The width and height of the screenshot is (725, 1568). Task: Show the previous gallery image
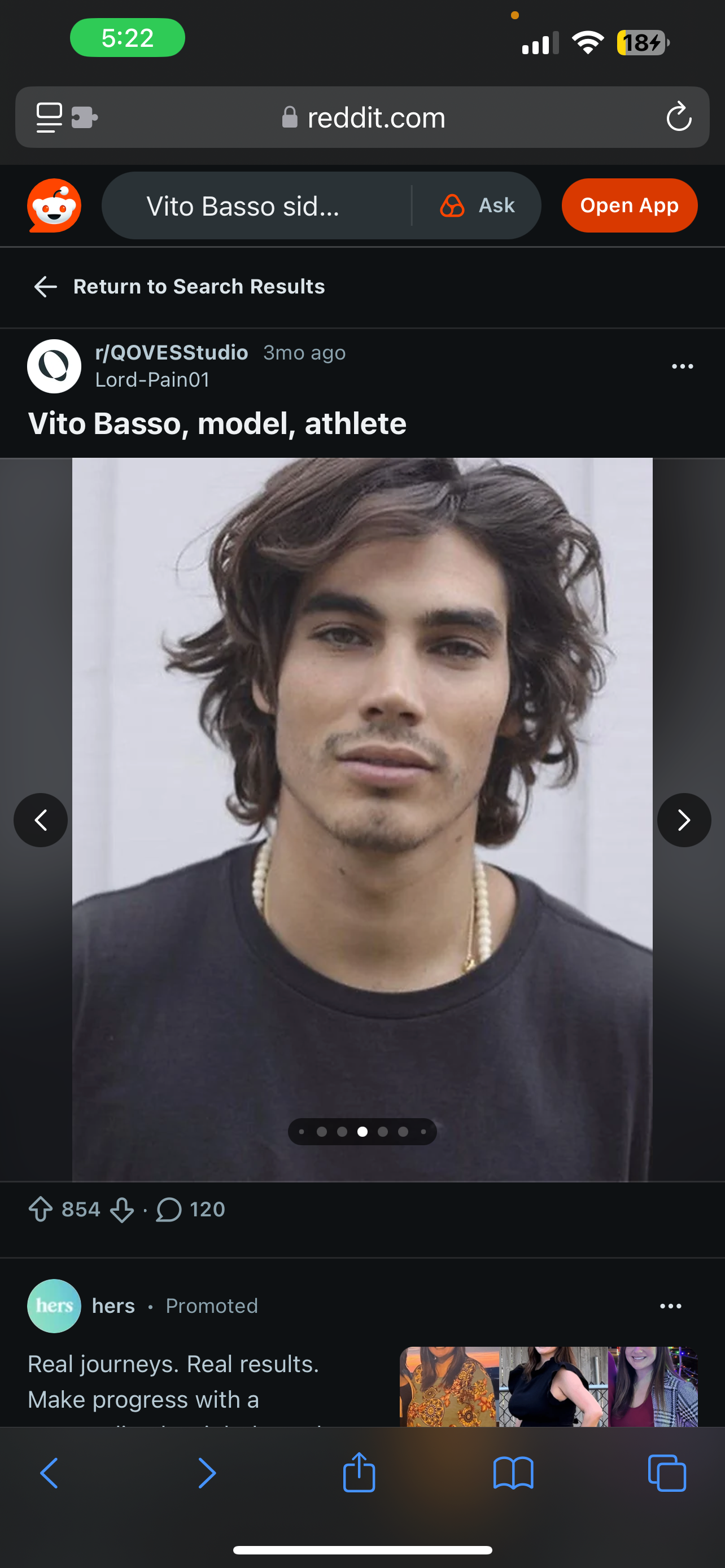[41, 820]
